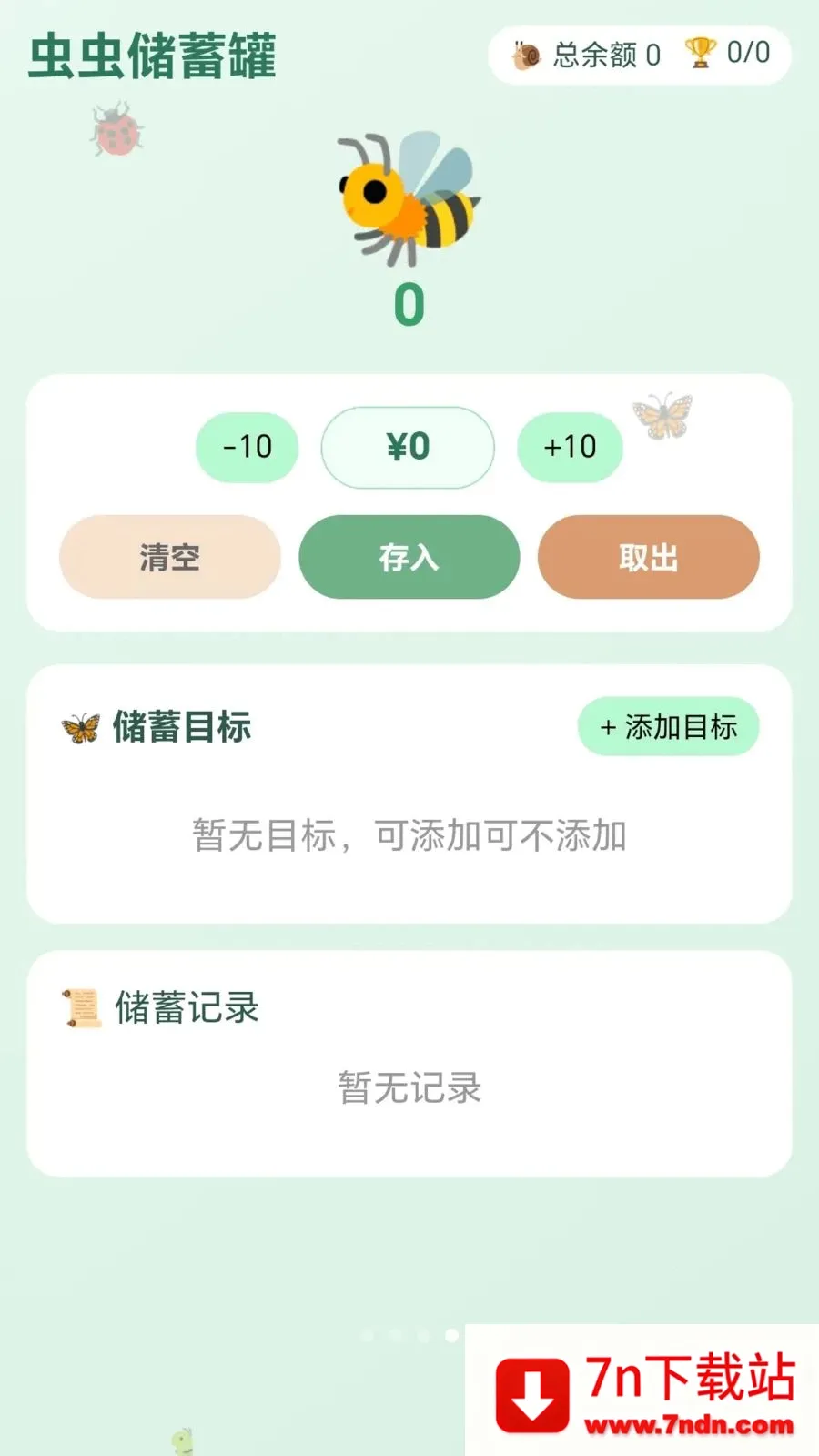
Task: Tap the ¥0 amount display field
Action: [x=407, y=447]
